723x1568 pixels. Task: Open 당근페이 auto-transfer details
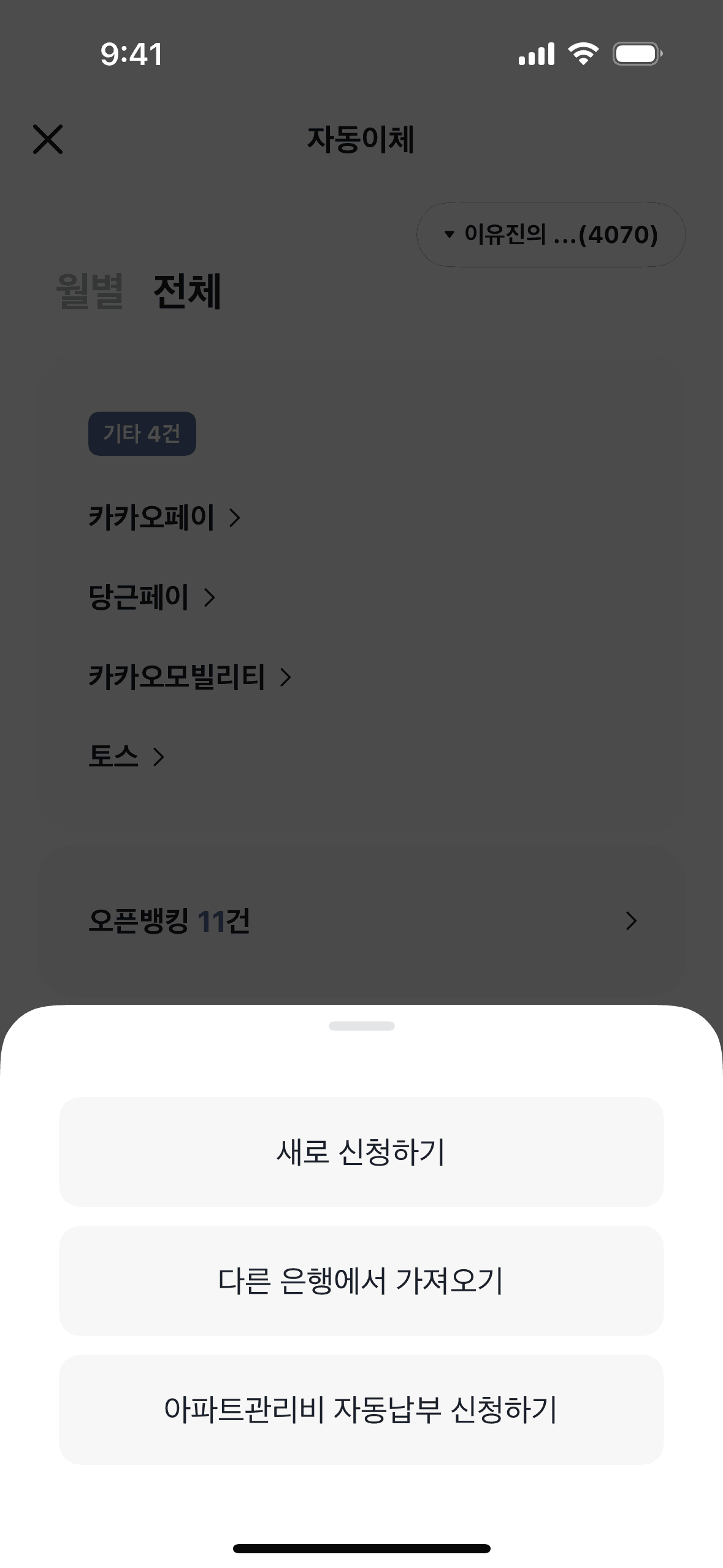[151, 597]
